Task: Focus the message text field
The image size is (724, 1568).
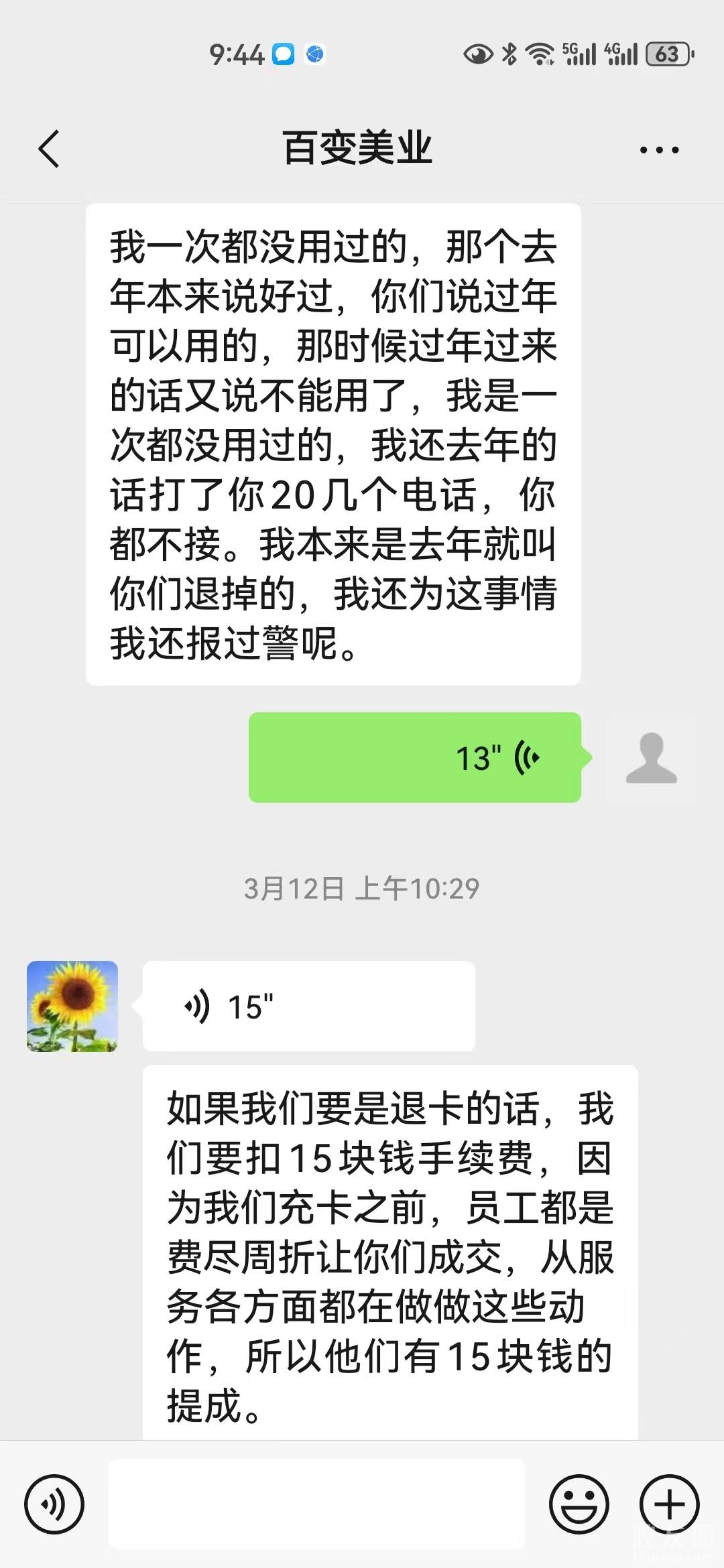Action: pos(316,1504)
